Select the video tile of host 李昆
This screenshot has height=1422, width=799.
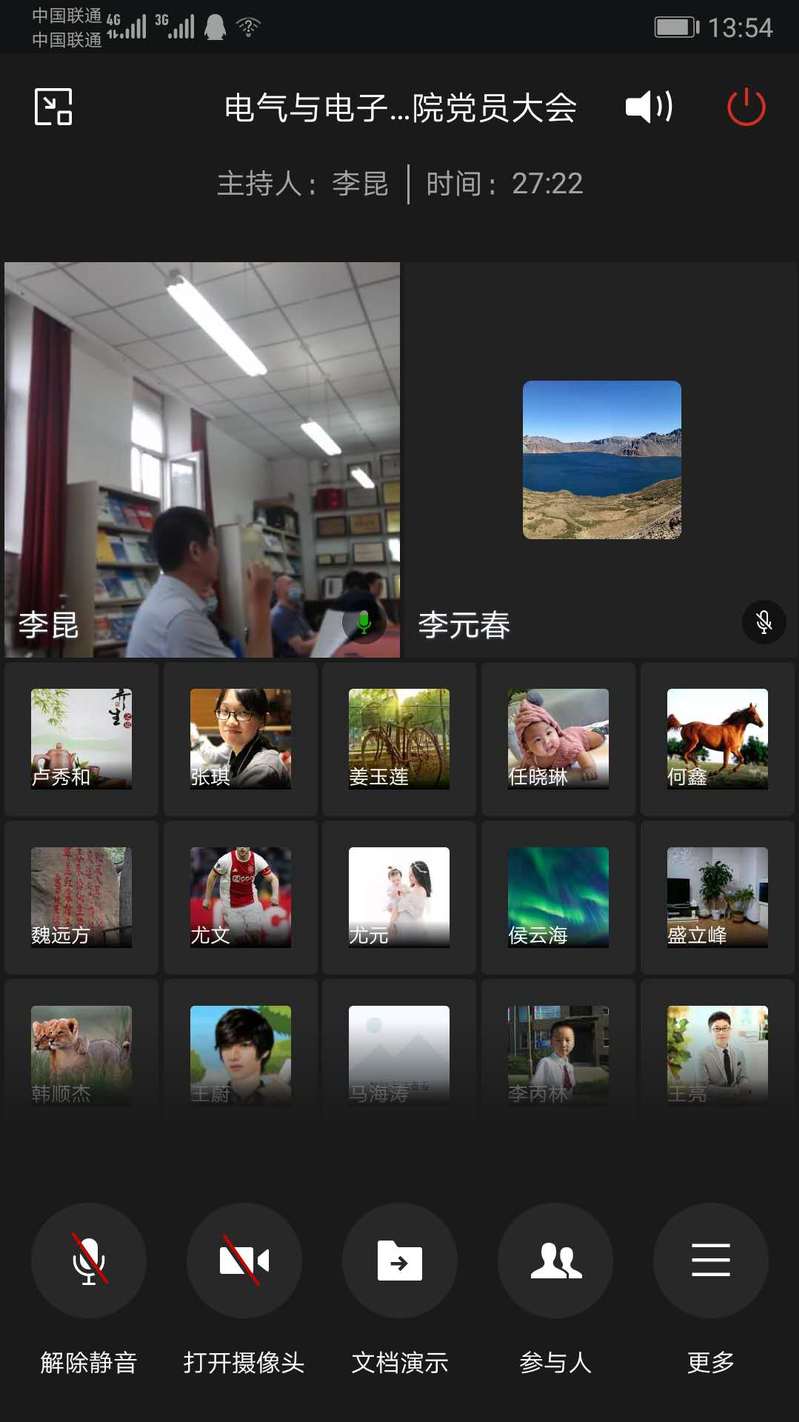(x=202, y=460)
